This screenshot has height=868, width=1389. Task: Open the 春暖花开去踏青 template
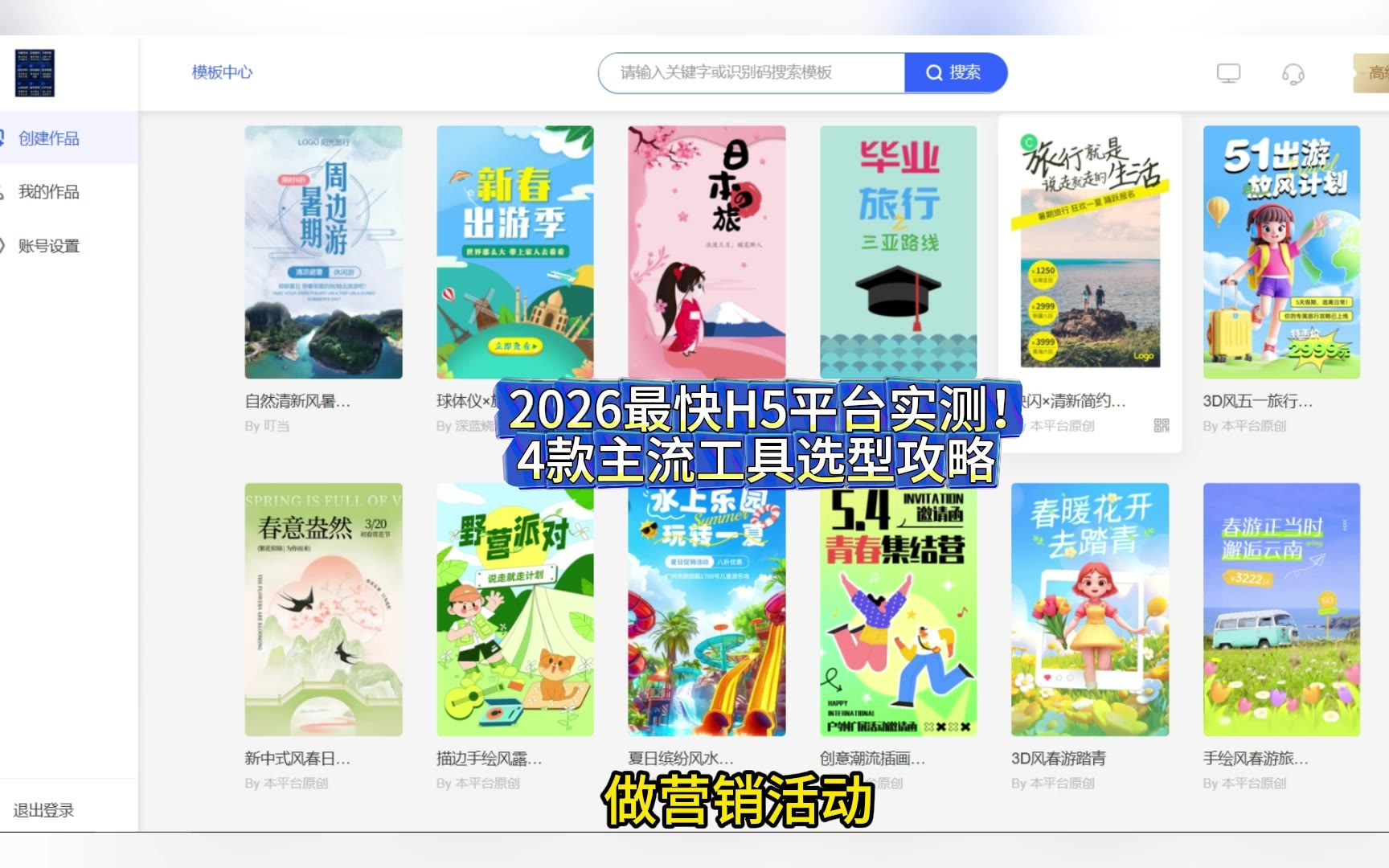tap(1090, 610)
